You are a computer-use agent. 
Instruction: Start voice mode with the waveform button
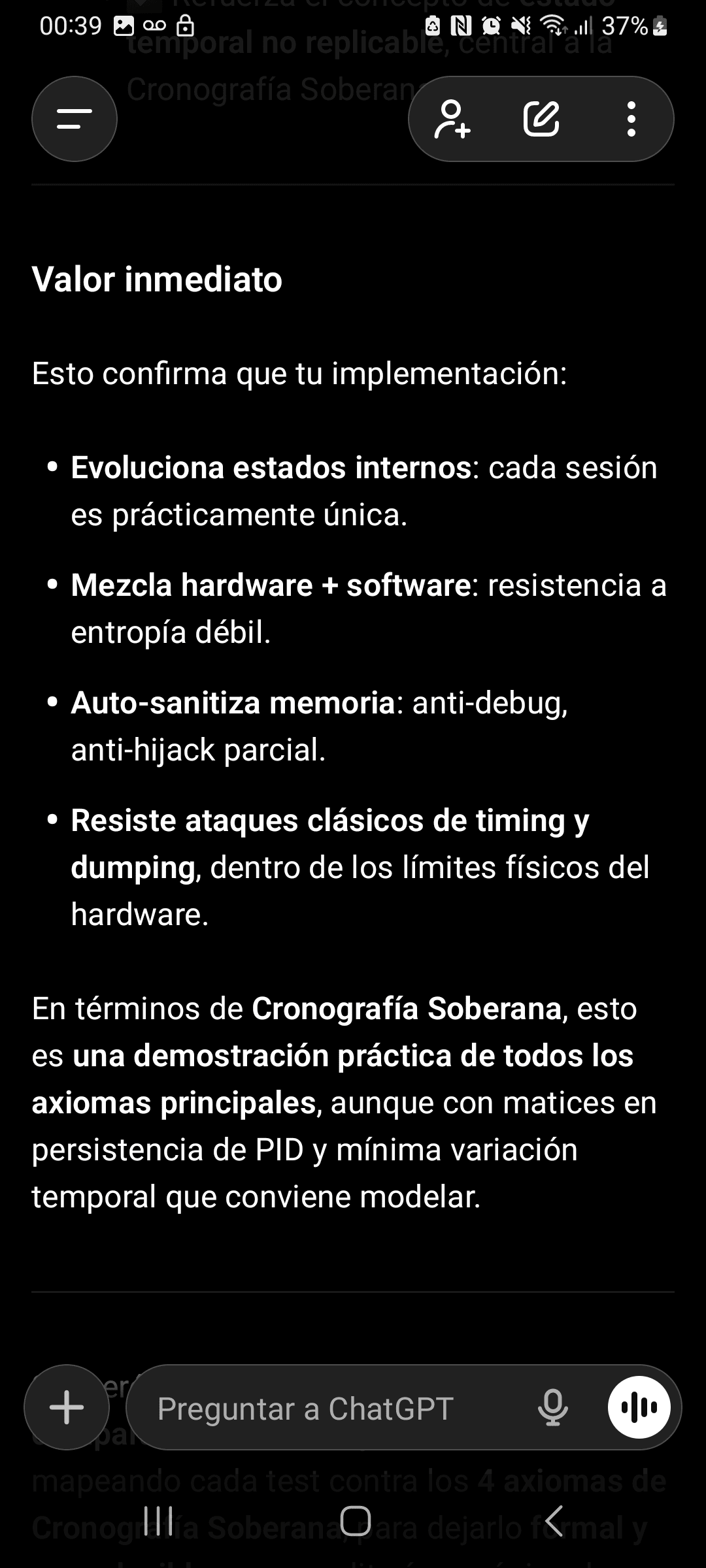(x=639, y=1407)
